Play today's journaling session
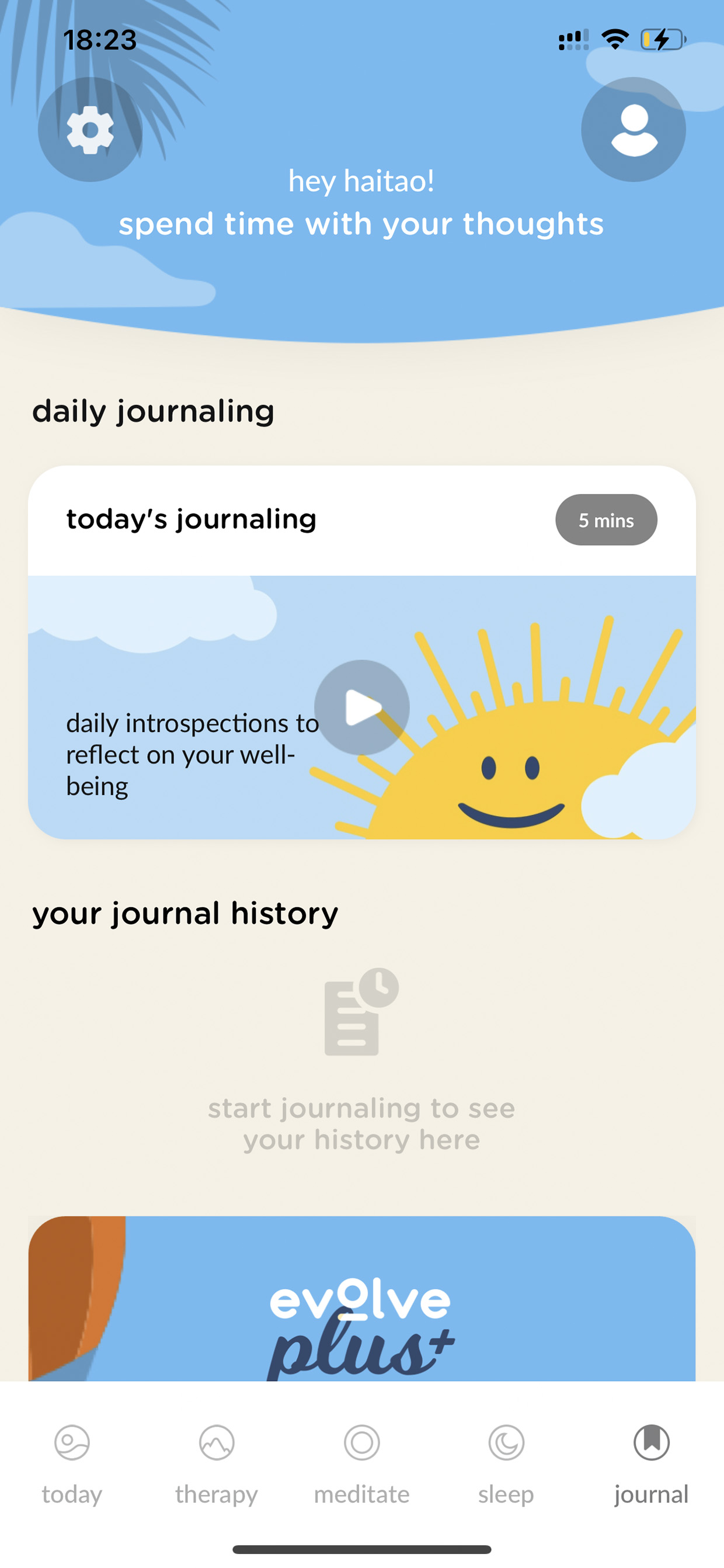 pyautogui.click(x=362, y=707)
